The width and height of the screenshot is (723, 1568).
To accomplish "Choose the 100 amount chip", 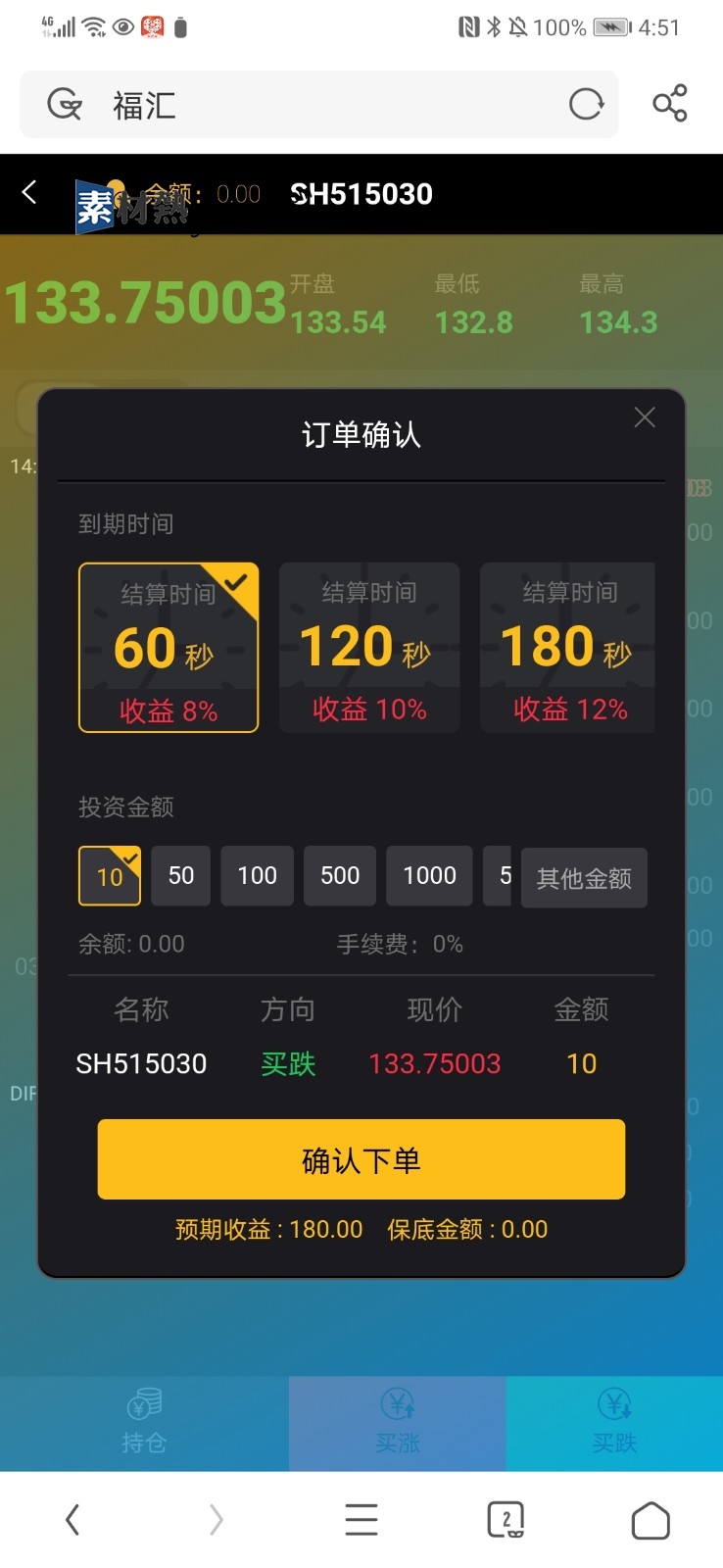I will click(257, 876).
